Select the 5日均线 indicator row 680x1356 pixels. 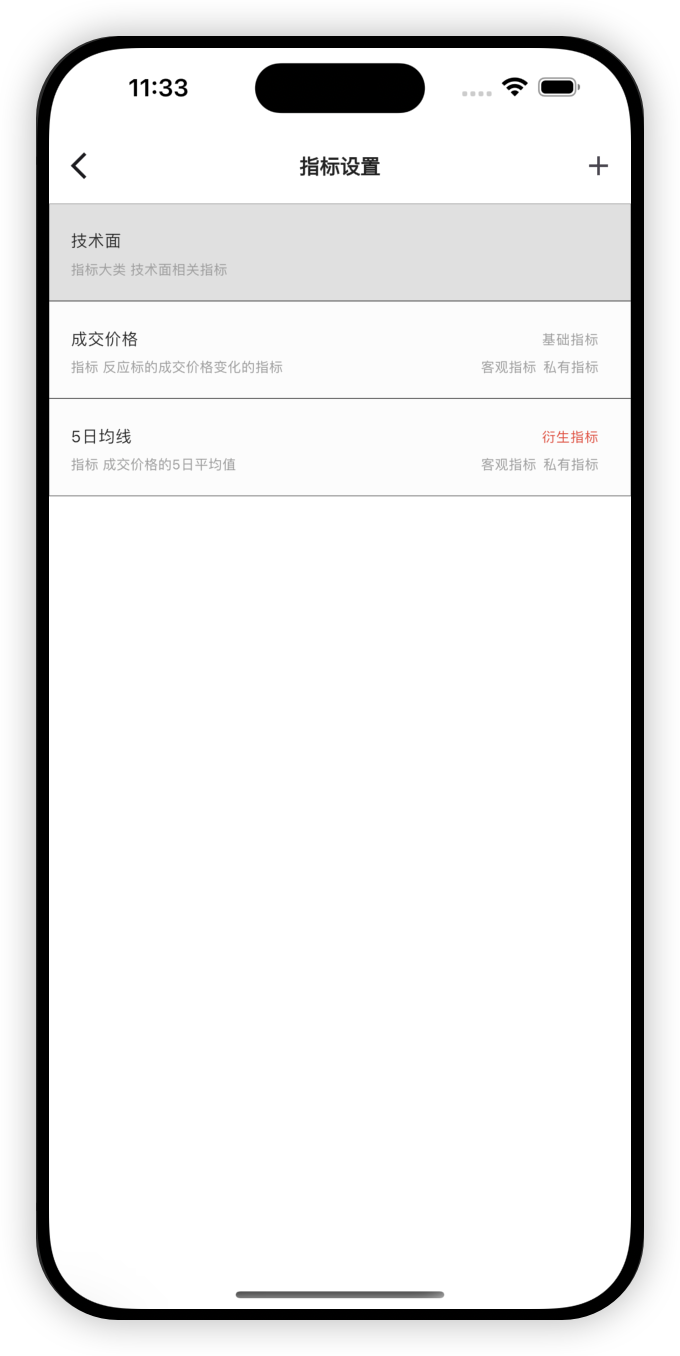(339, 448)
